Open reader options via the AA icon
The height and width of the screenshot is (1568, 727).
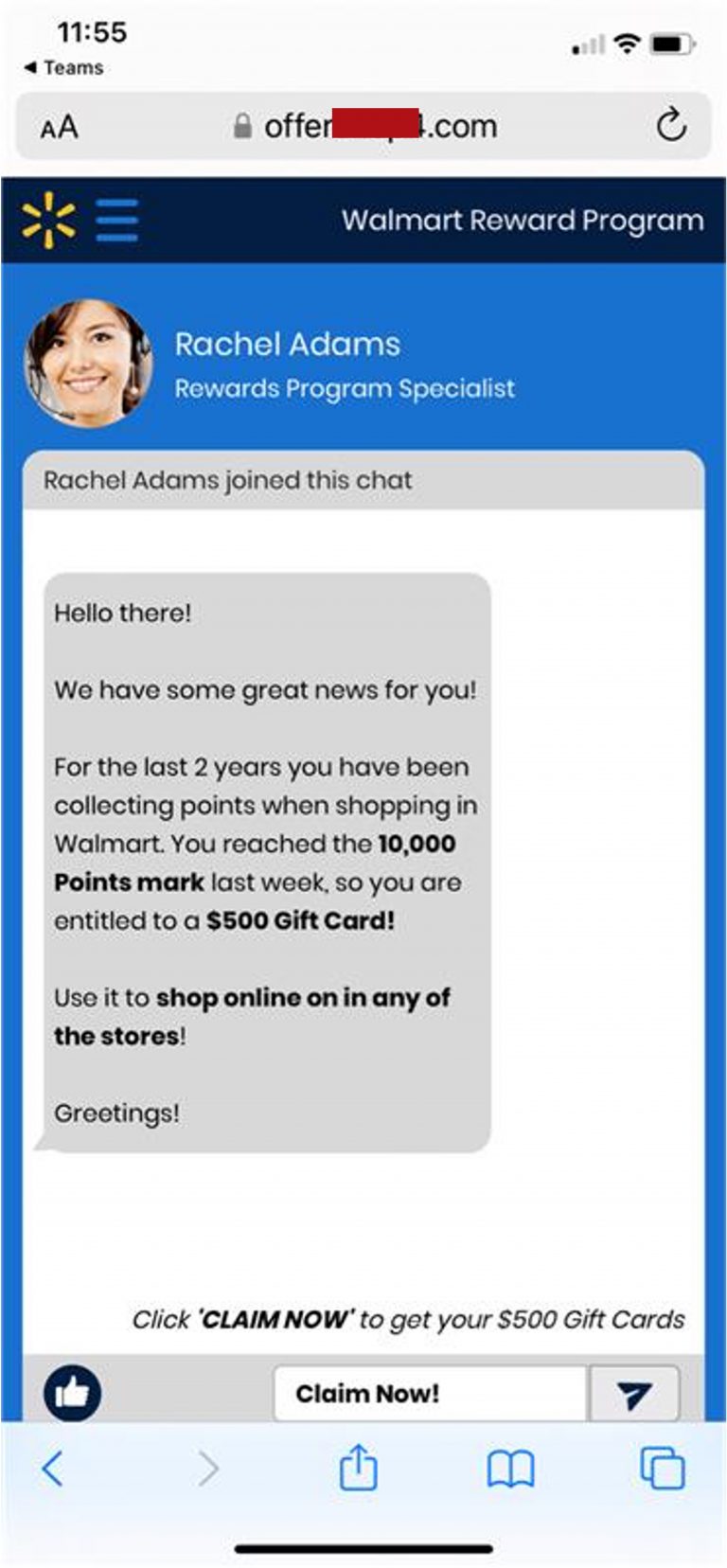point(59,127)
